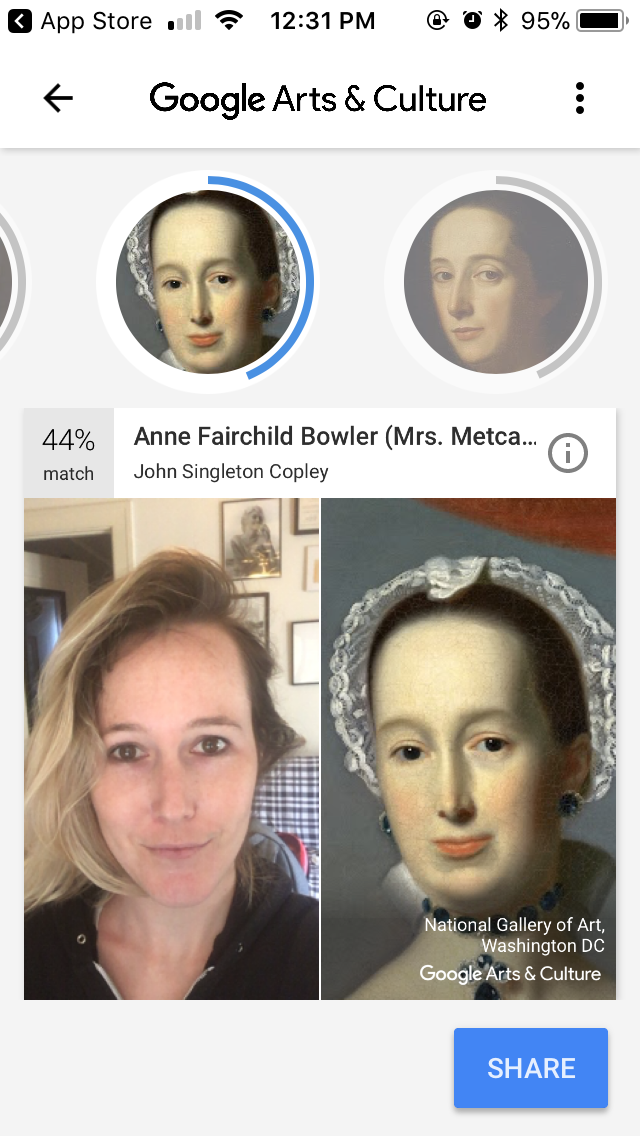The image size is (640, 1136).
Task: Open the three-dot overflow menu
Action: pyautogui.click(x=579, y=99)
